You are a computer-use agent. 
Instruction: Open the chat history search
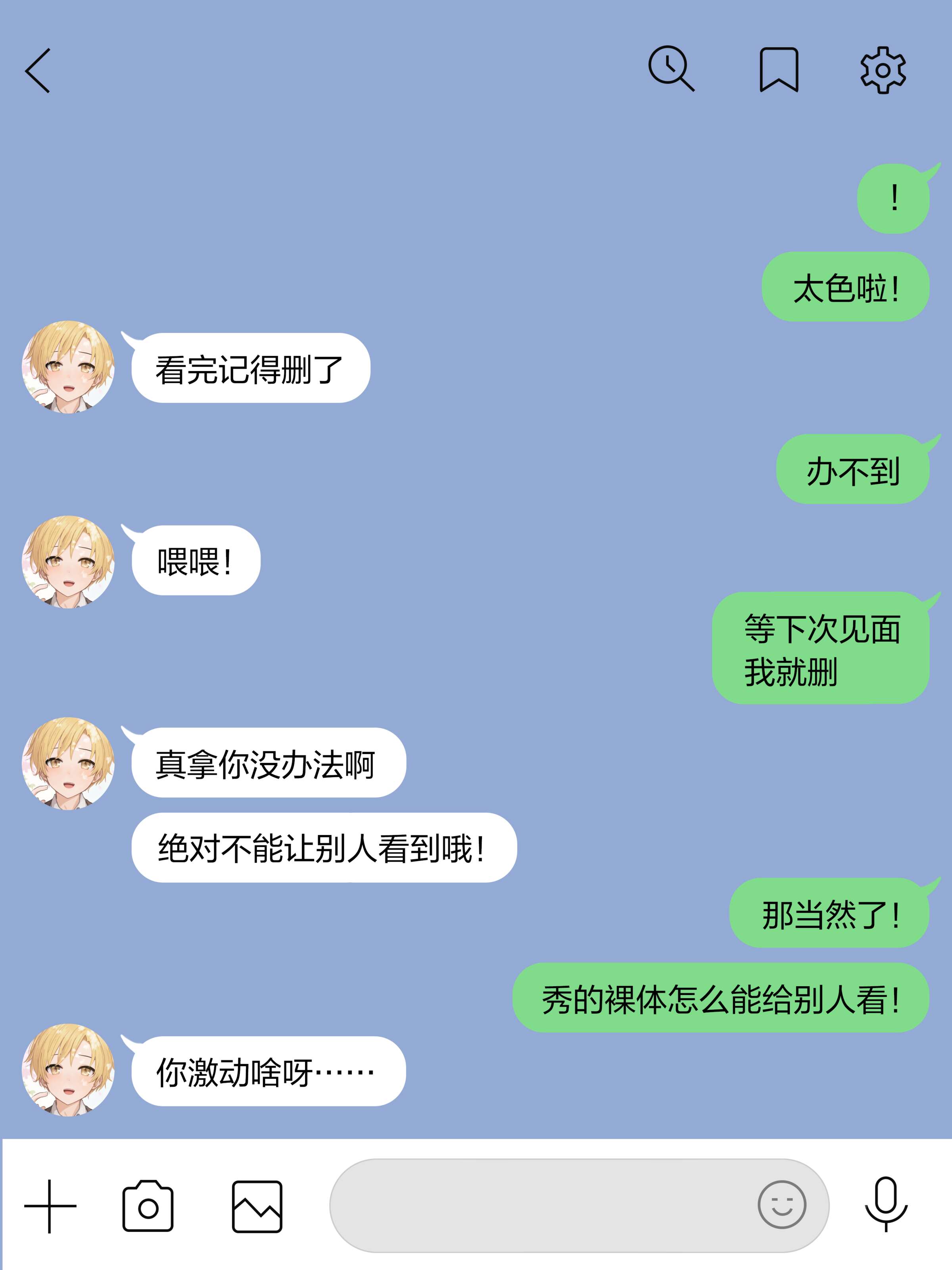click(671, 69)
